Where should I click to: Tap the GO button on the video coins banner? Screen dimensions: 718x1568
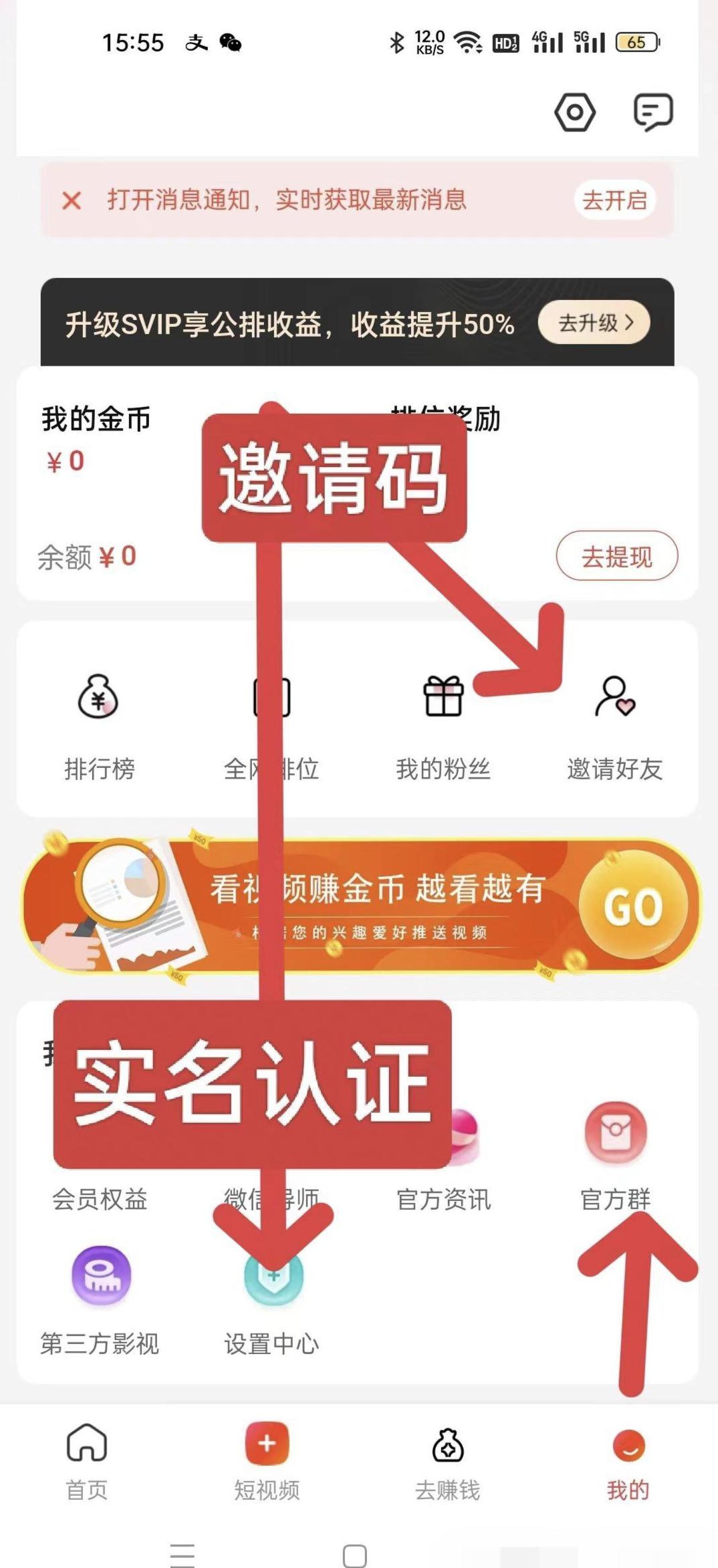tap(632, 906)
